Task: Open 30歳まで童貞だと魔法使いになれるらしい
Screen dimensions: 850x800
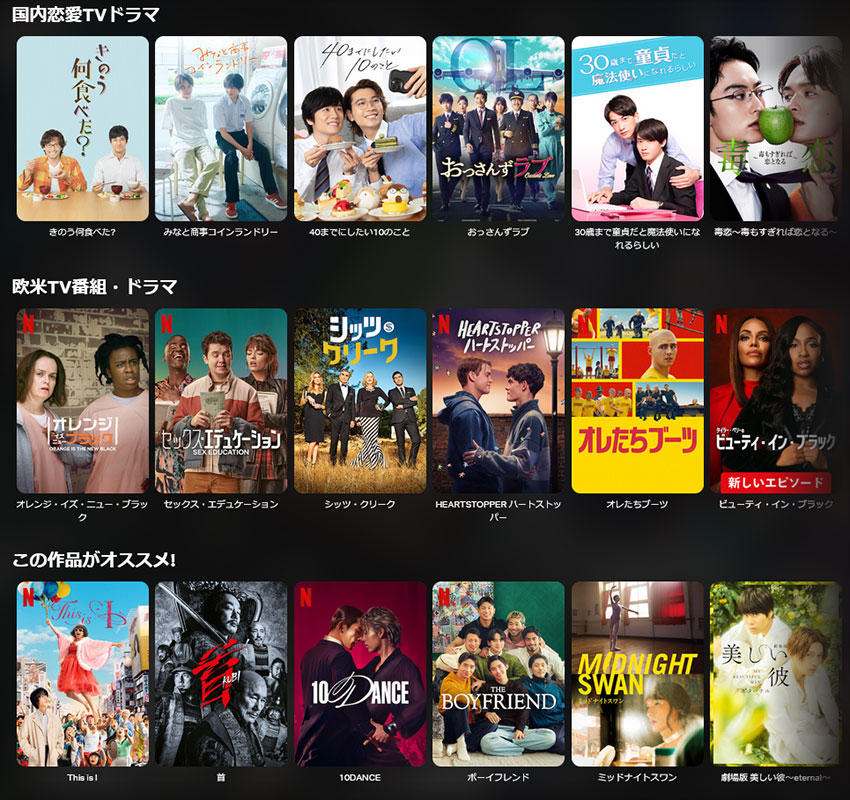Action: point(637,128)
